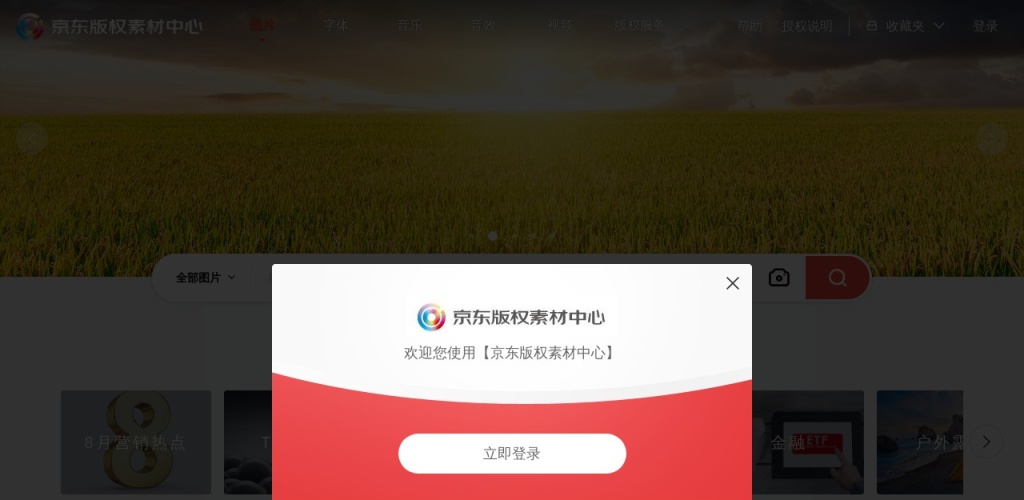The image size is (1024, 500).
Task: Go to the next banner slide
Action: point(991,138)
